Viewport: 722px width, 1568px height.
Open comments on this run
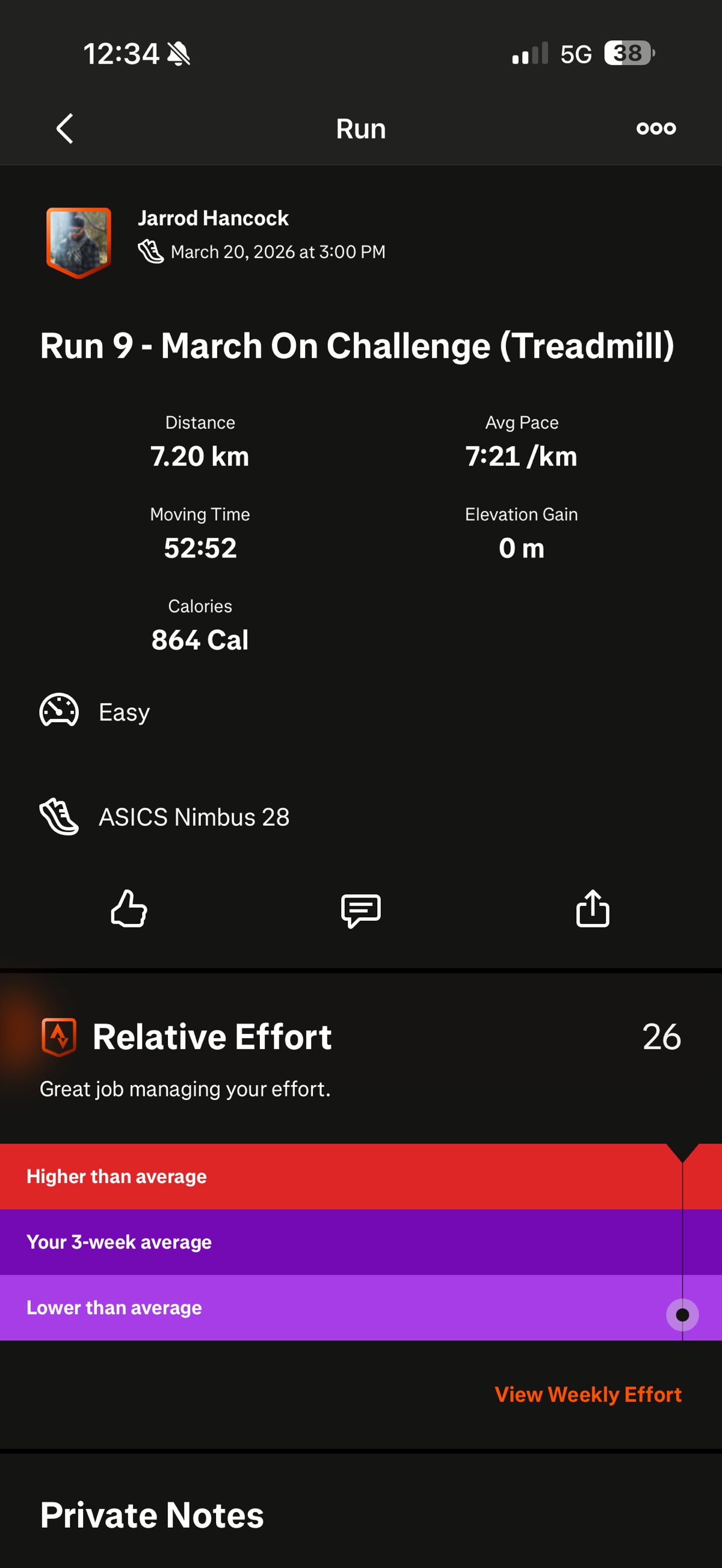[361, 909]
